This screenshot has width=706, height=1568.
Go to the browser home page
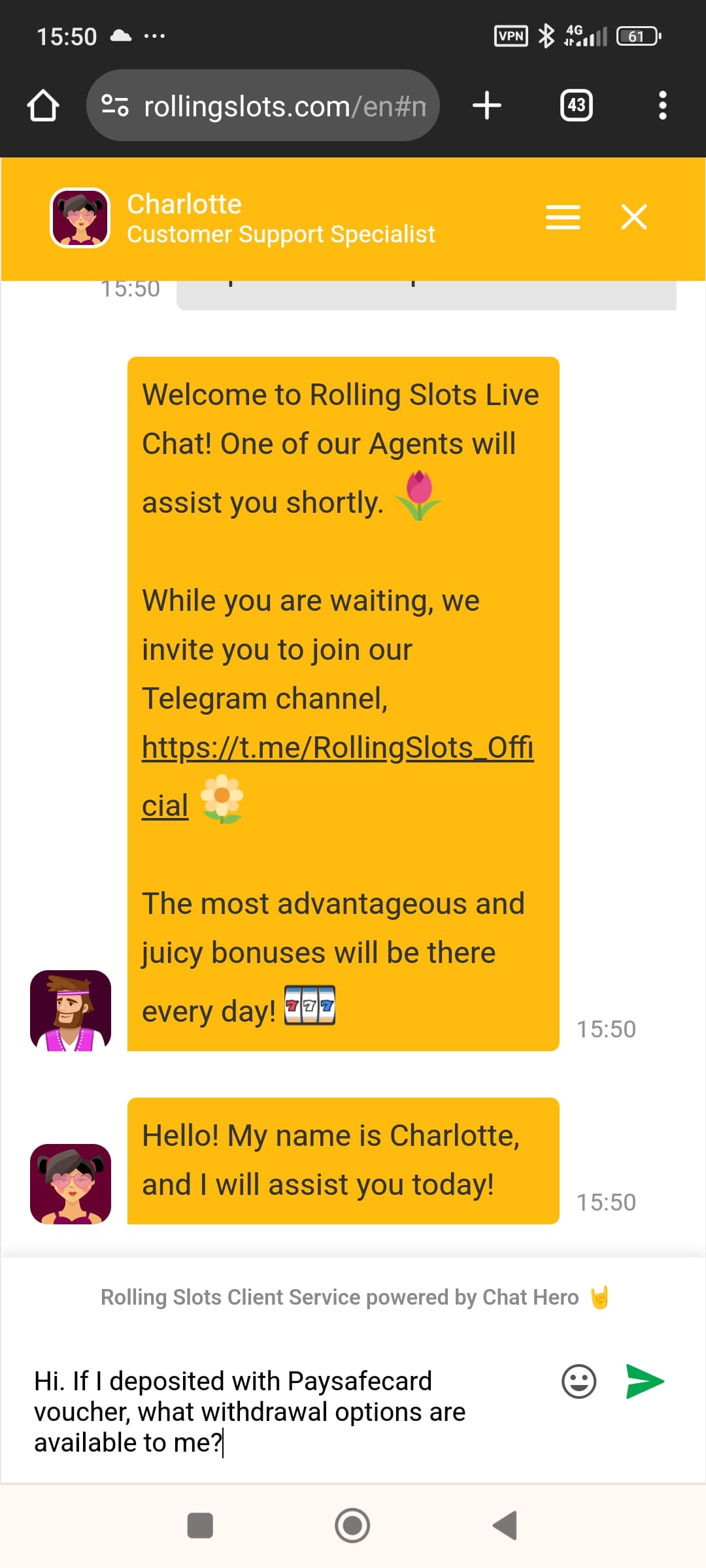pyautogui.click(x=43, y=106)
